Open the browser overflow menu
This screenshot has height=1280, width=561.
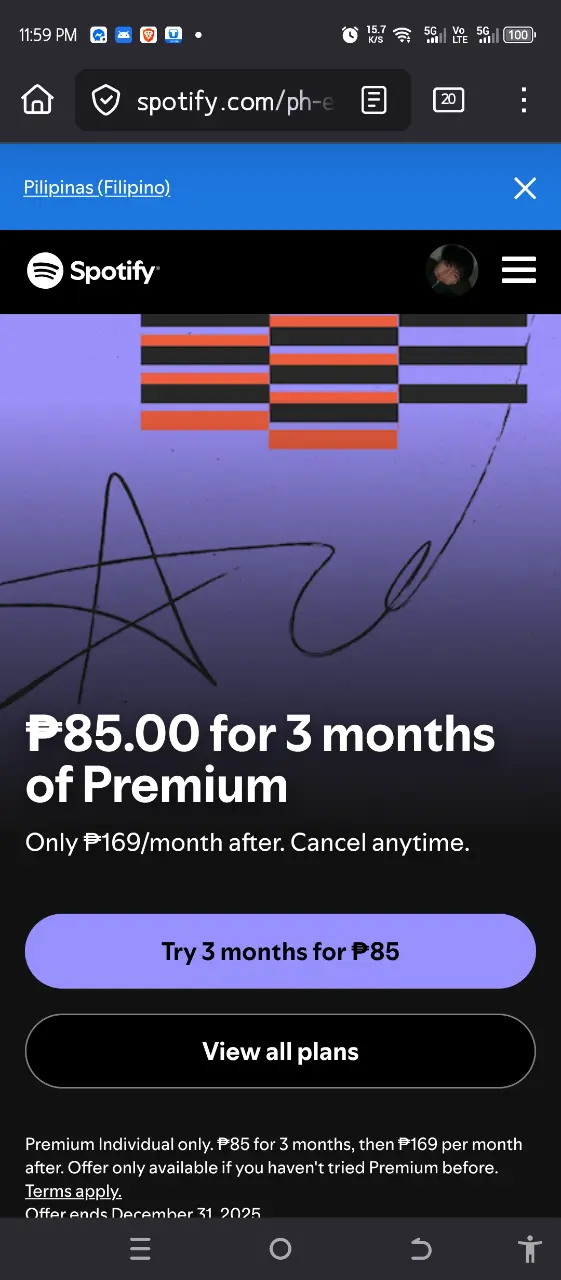pyautogui.click(x=524, y=99)
